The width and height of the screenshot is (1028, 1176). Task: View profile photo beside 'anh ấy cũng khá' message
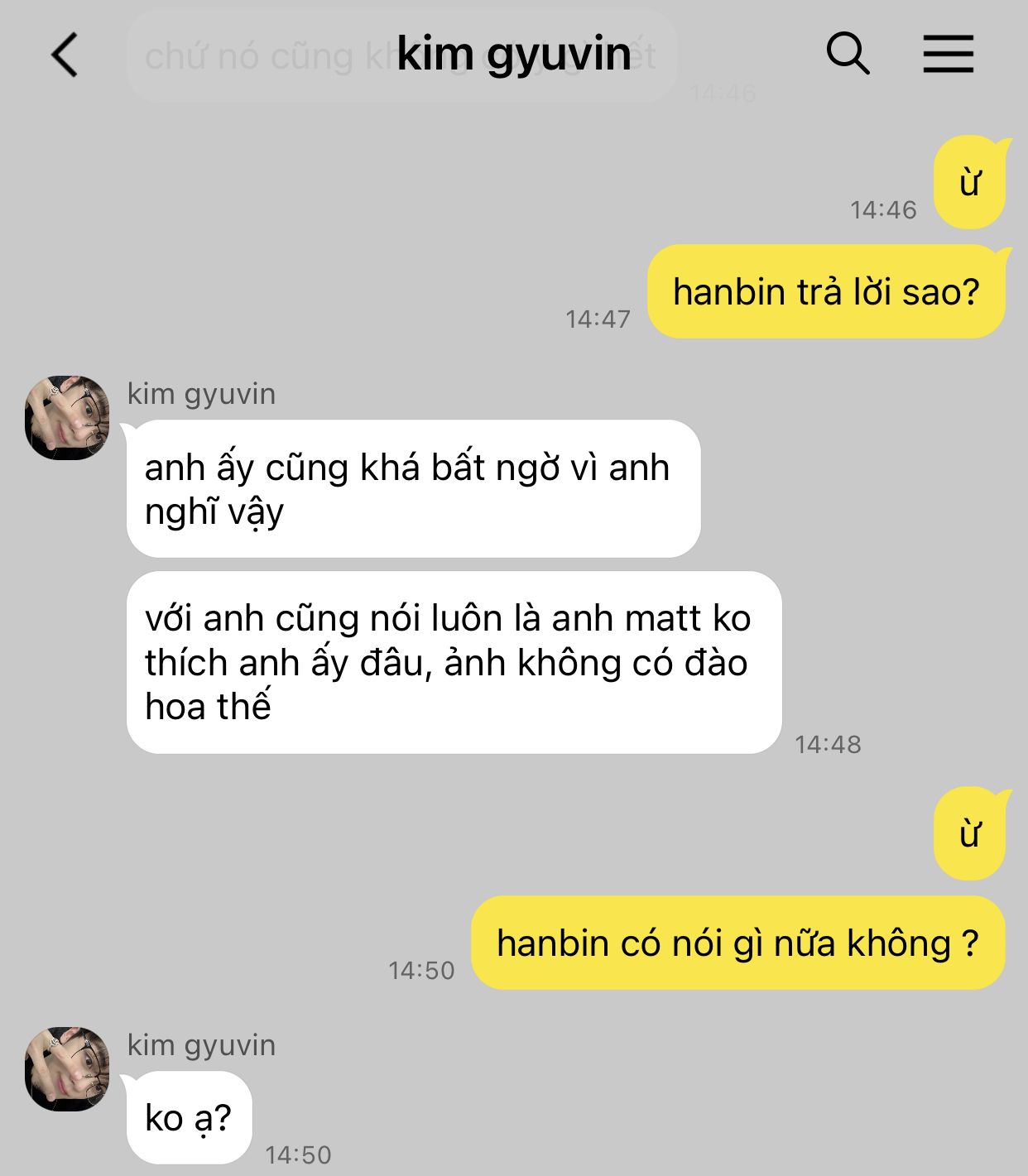point(67,417)
